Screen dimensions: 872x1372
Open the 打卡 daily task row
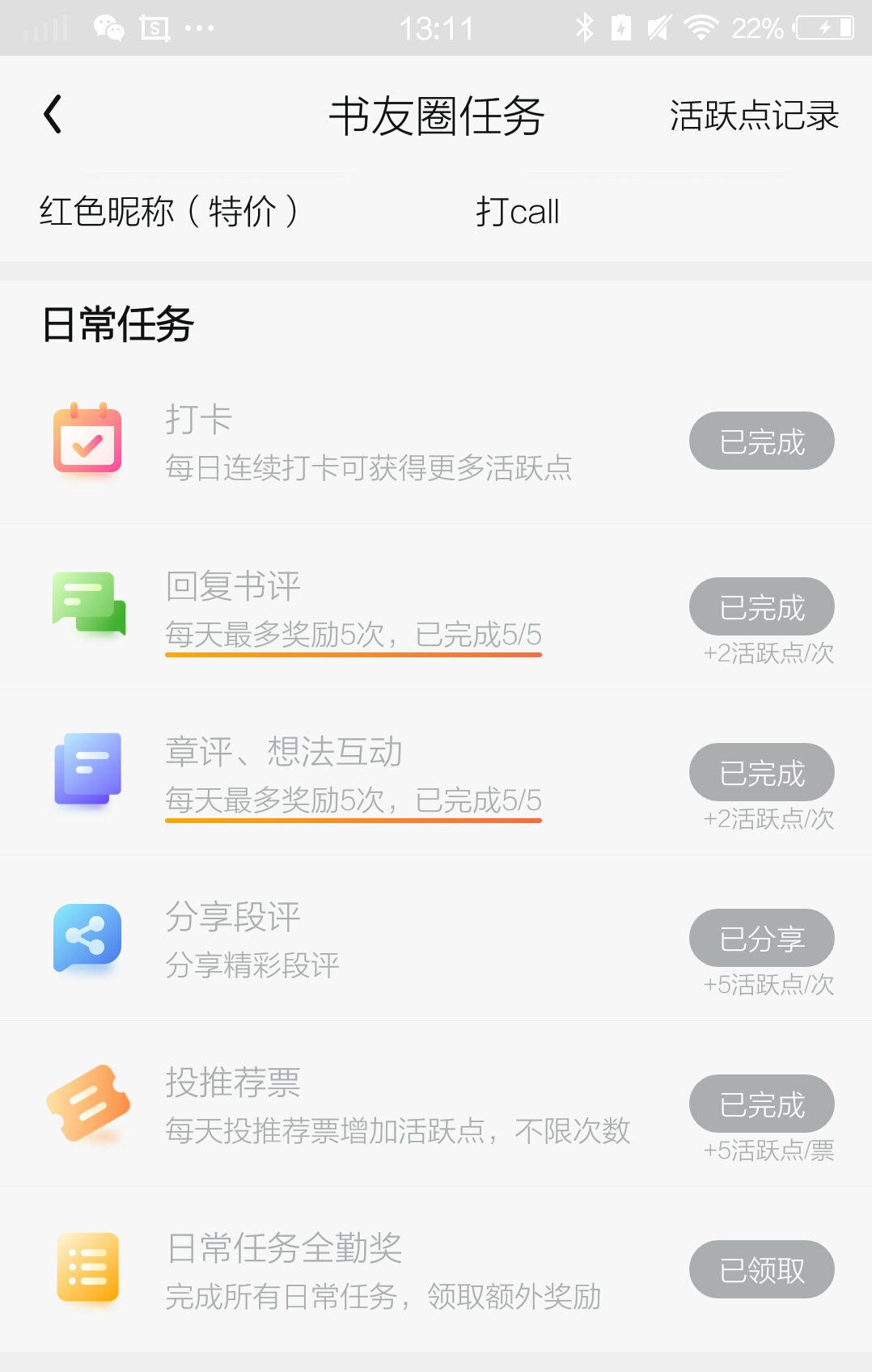pyautogui.click(x=368, y=443)
